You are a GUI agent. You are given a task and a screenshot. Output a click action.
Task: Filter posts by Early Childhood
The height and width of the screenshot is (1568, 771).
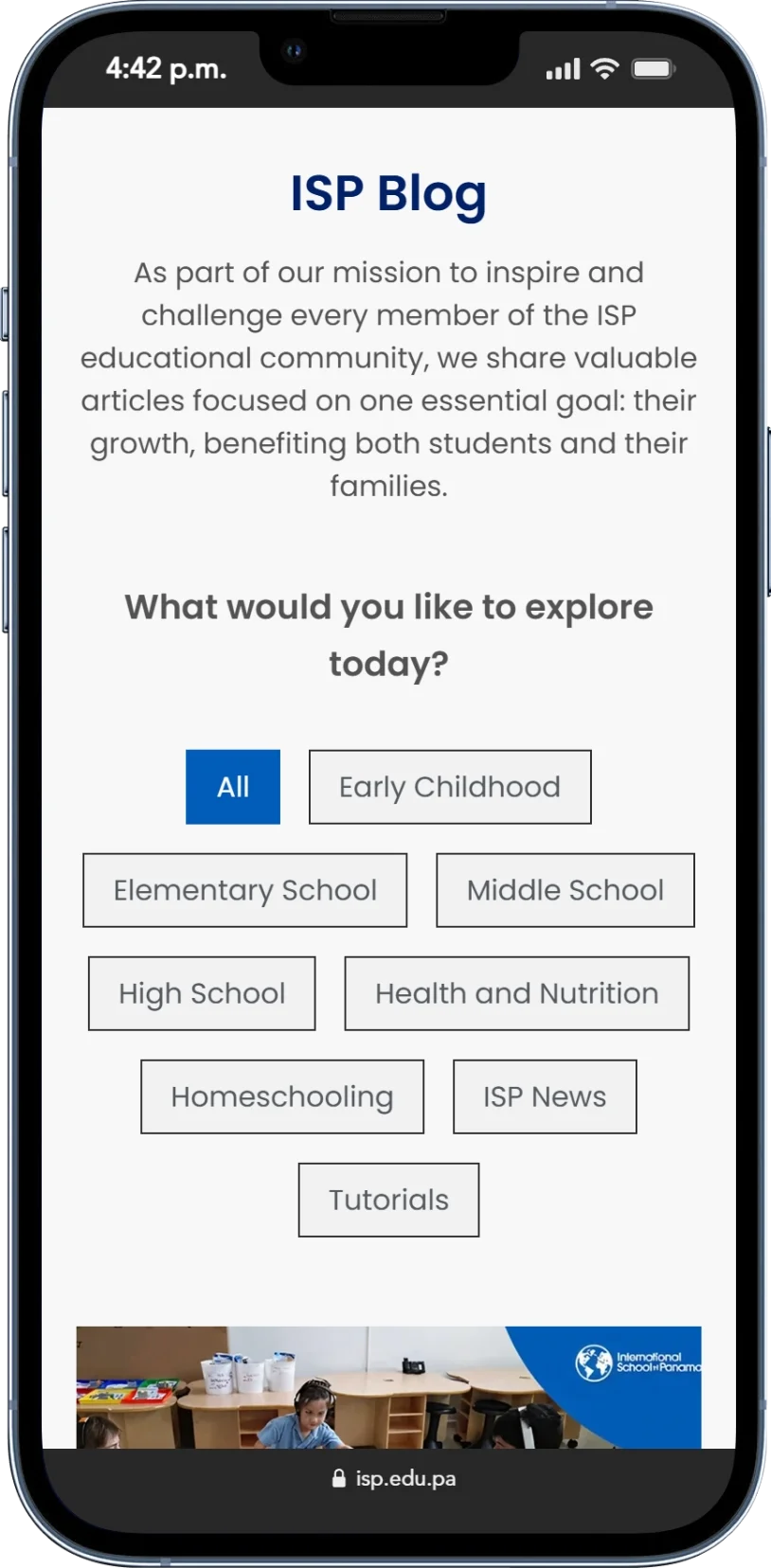point(450,787)
